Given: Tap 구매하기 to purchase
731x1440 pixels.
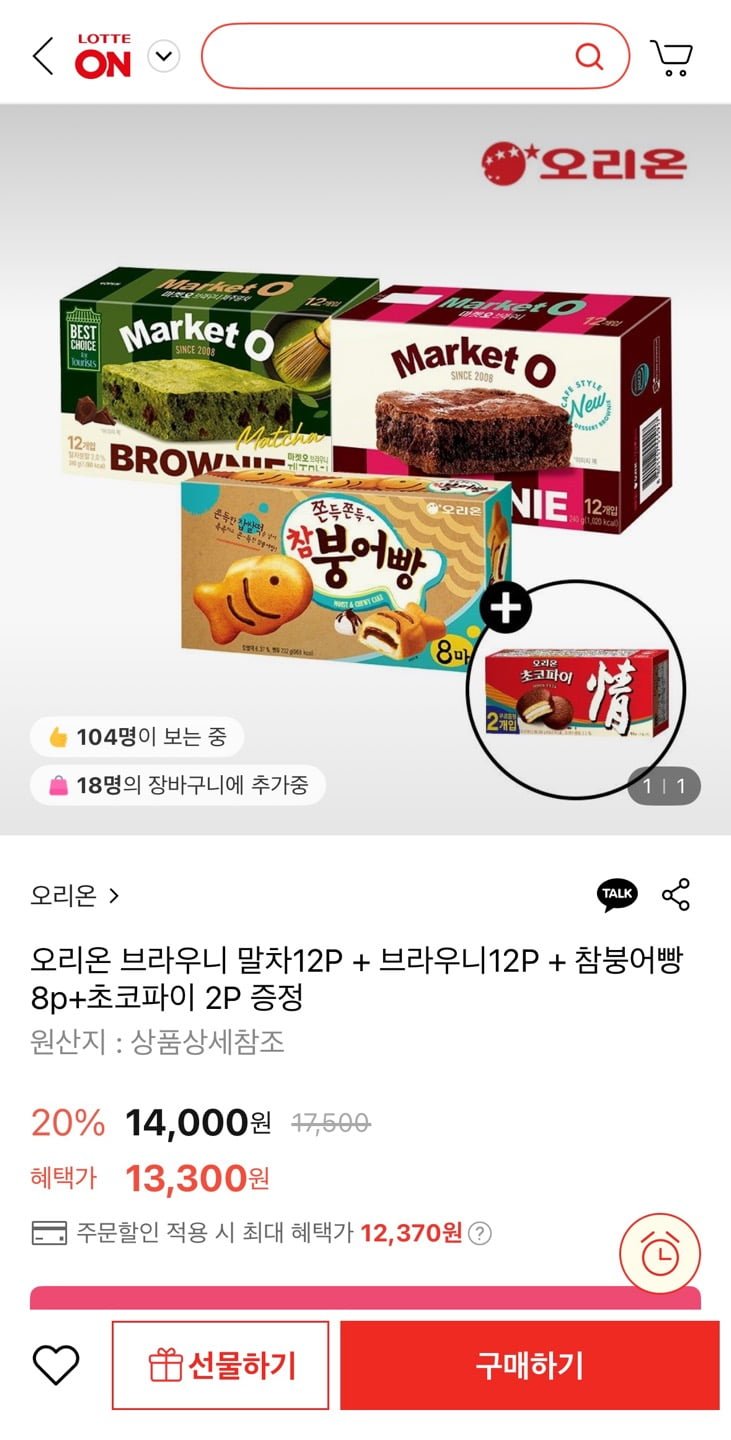Looking at the screenshot, I should click(x=530, y=1365).
